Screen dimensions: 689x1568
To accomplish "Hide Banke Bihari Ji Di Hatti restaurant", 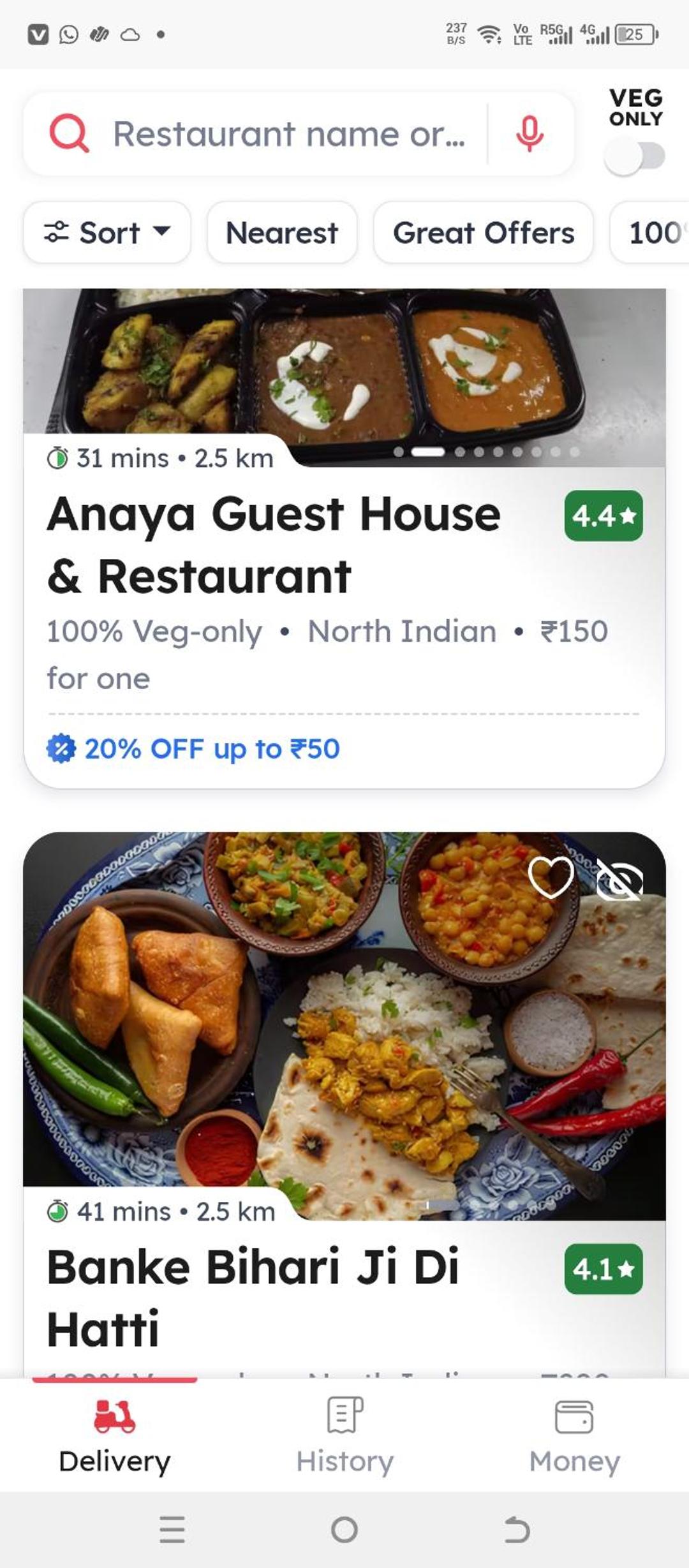I will coord(619,880).
